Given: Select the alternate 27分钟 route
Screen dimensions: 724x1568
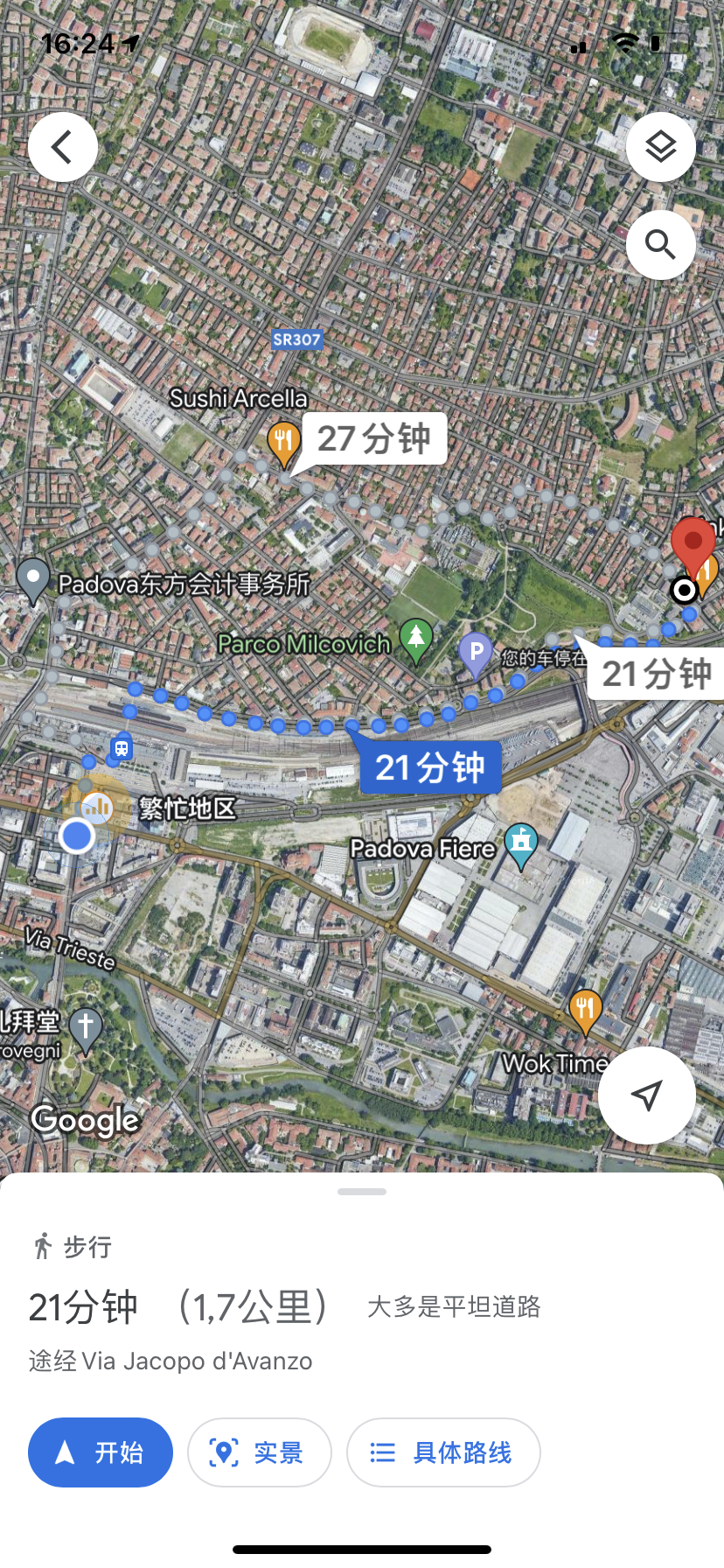Looking at the screenshot, I should click(x=374, y=439).
